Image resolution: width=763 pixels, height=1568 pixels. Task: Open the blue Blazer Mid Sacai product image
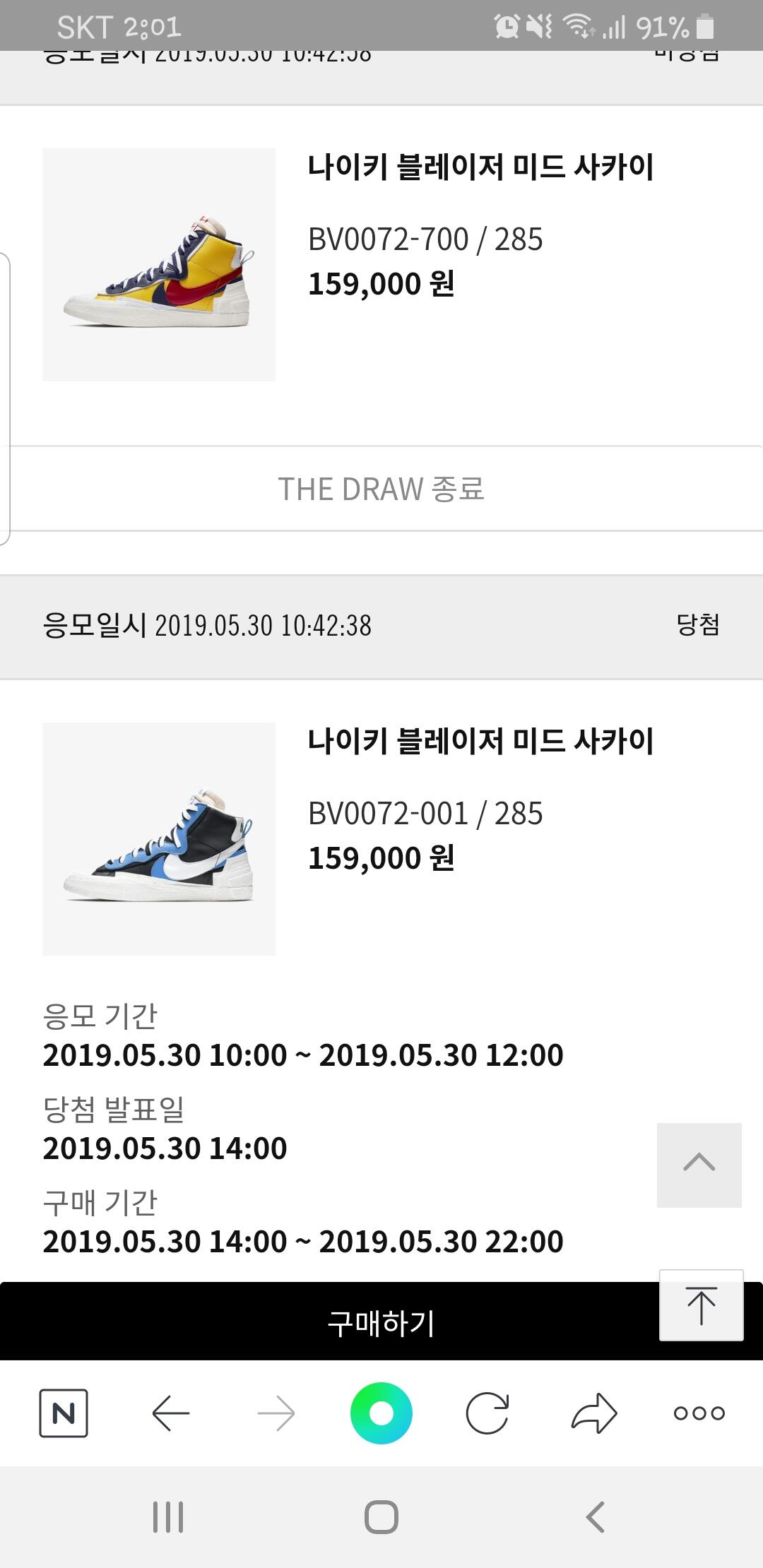tap(159, 838)
